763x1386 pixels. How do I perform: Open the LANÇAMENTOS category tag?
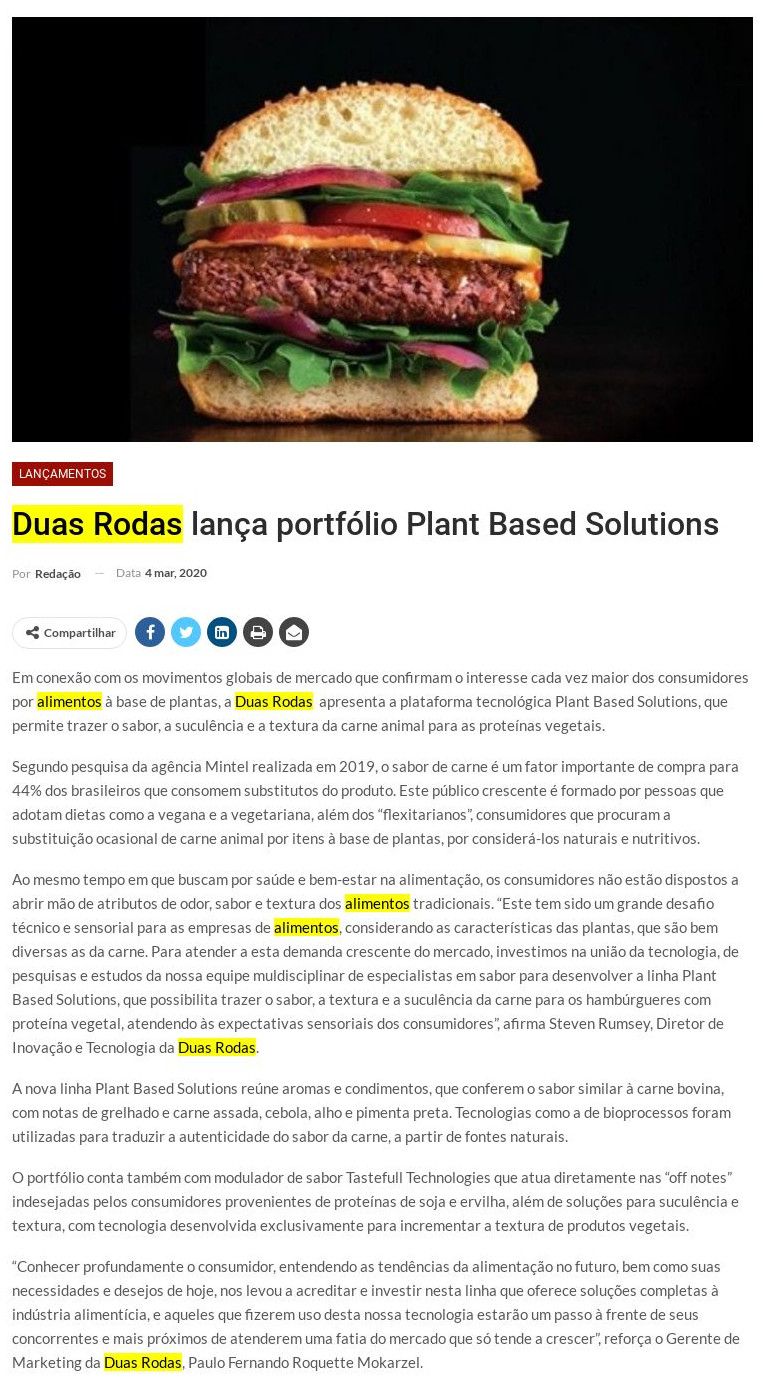point(62,474)
